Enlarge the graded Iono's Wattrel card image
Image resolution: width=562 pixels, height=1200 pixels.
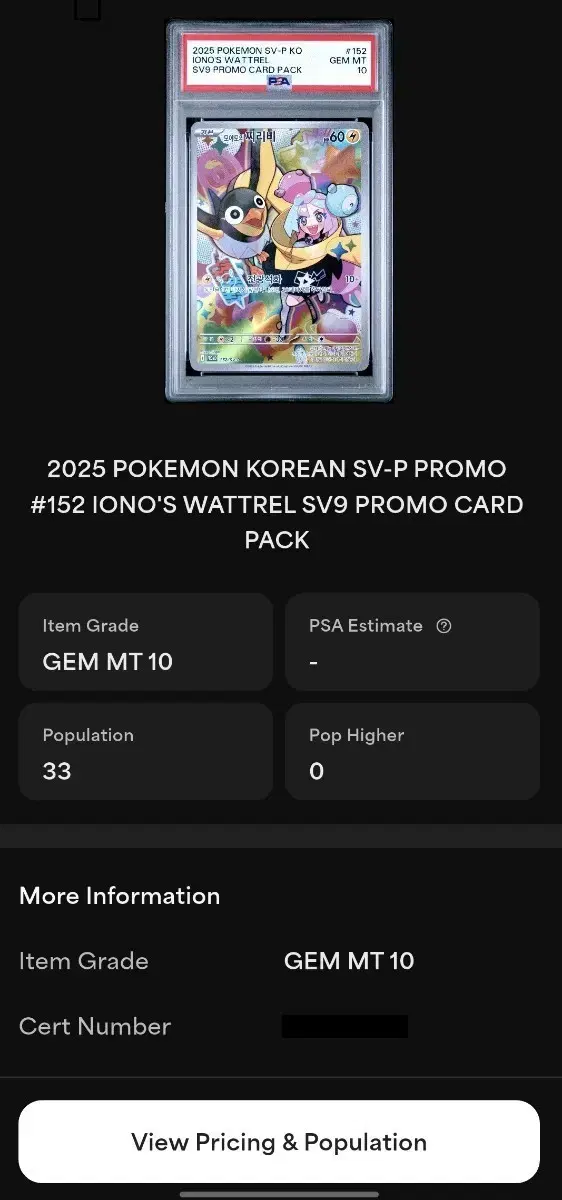pos(279,210)
